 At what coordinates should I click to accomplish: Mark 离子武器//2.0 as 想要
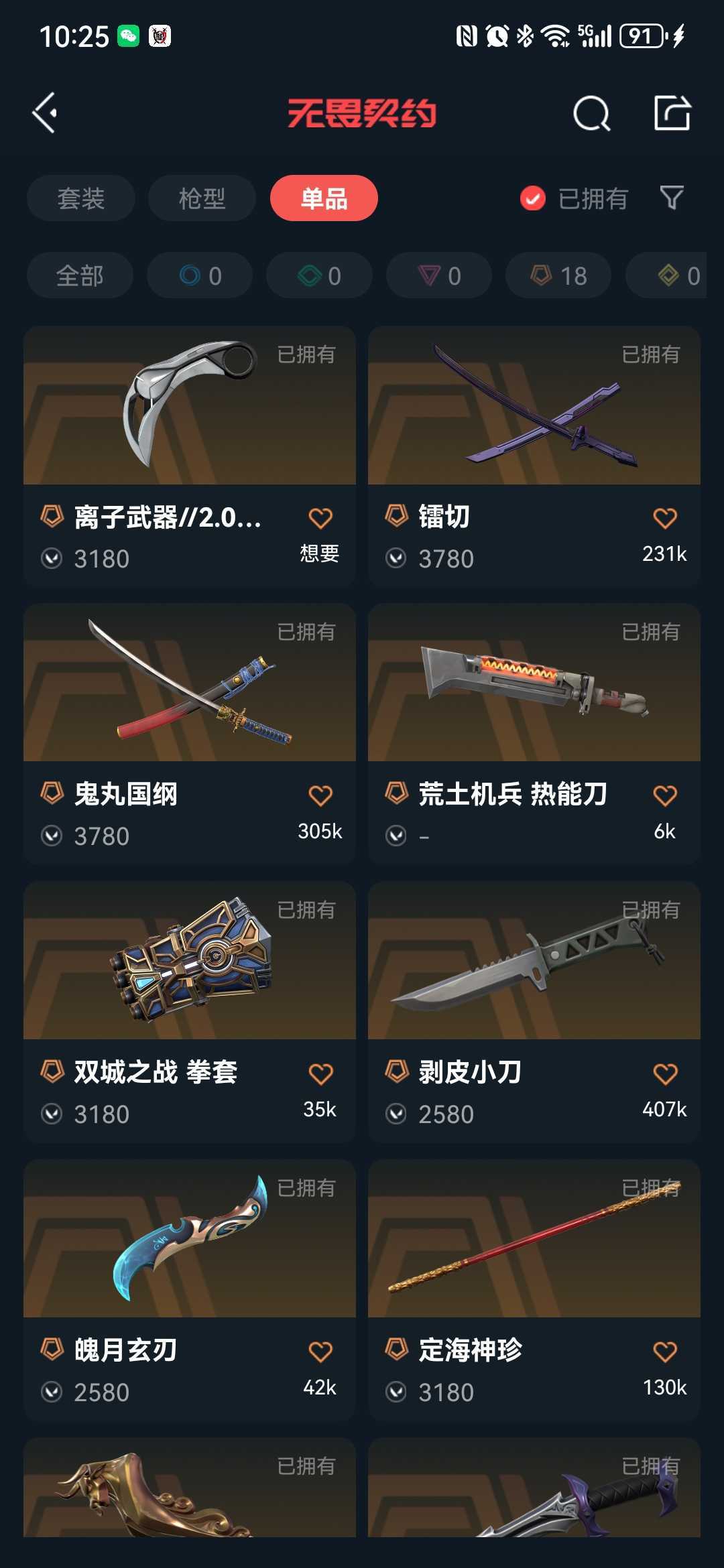(320, 535)
